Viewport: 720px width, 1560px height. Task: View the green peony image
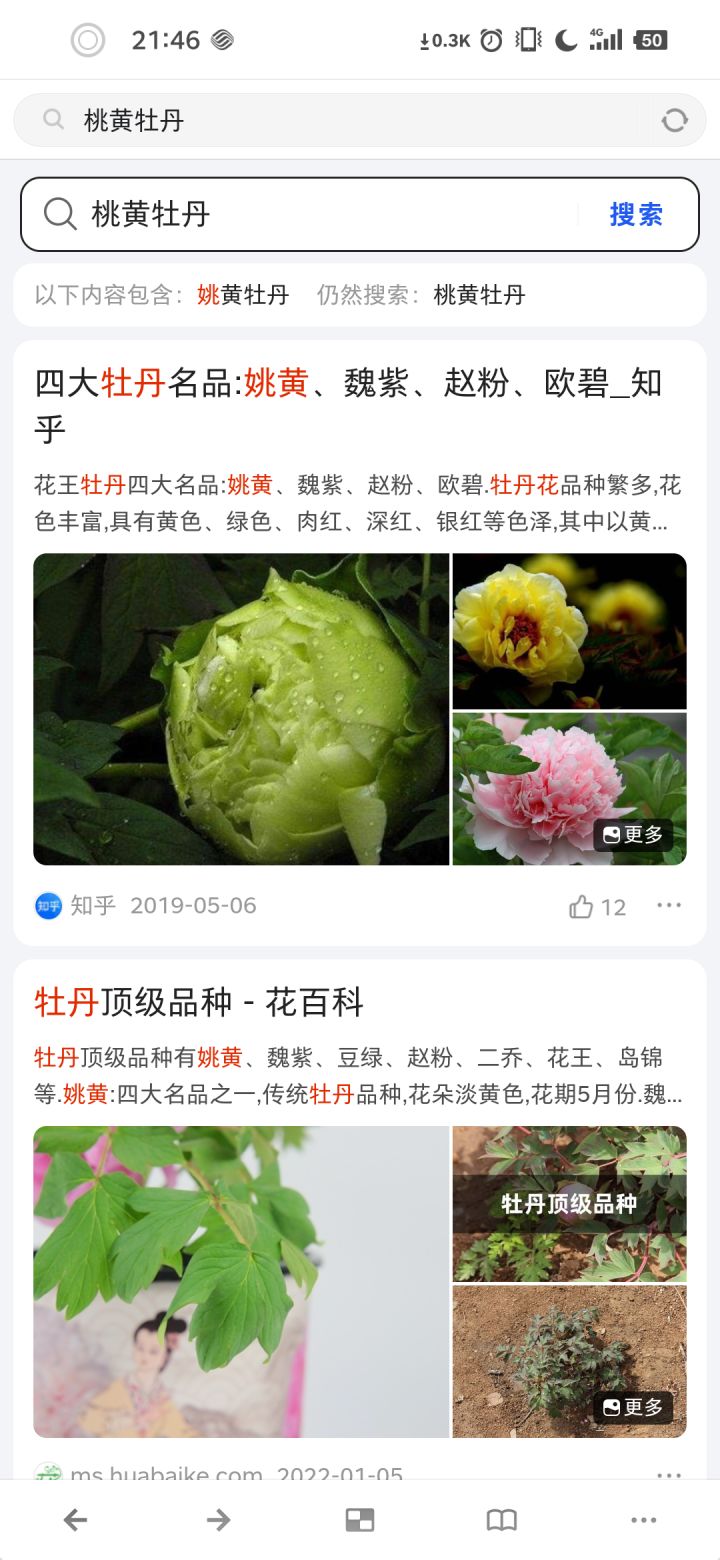(x=241, y=709)
